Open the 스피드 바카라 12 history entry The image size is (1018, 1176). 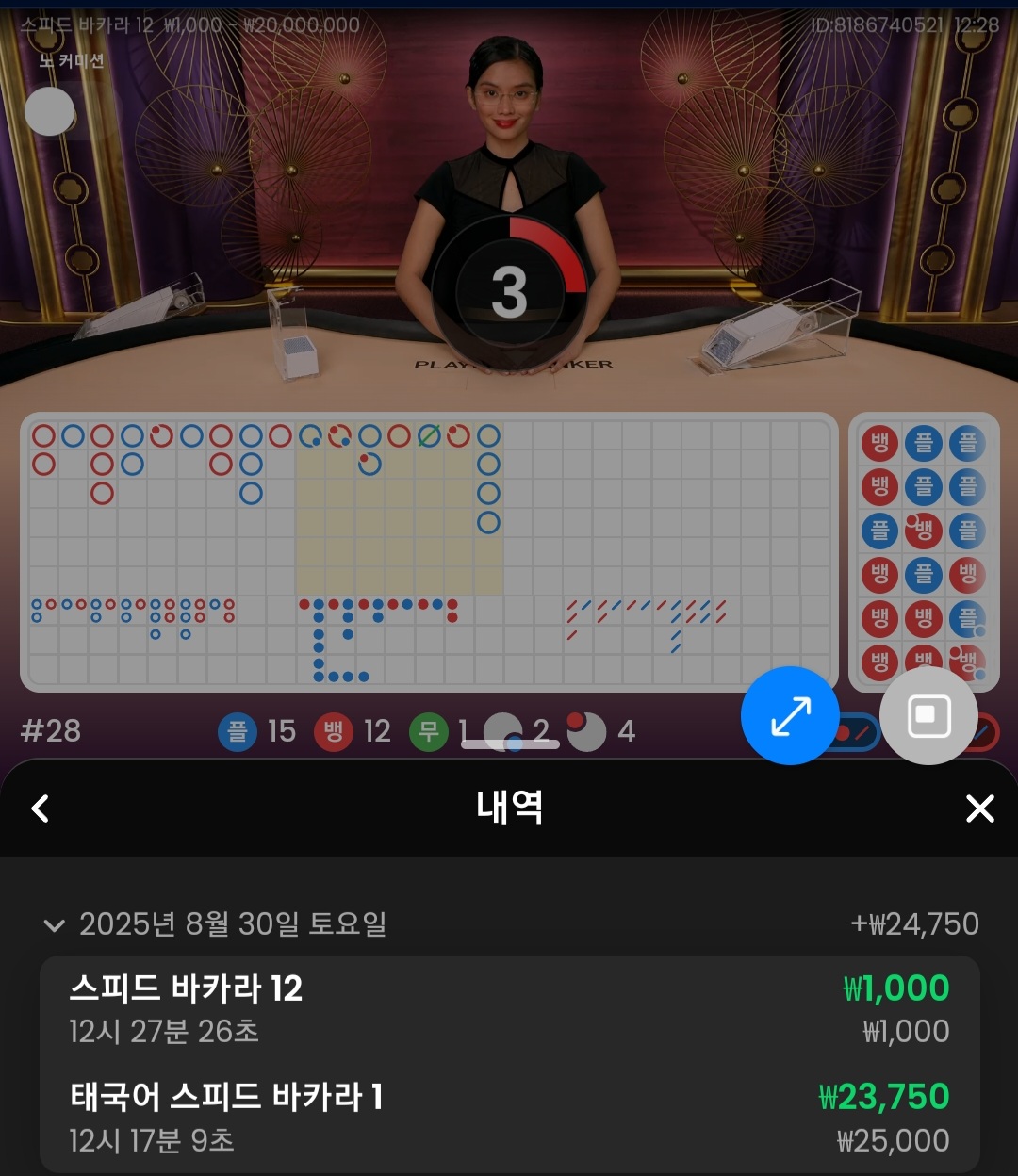[x=509, y=1009]
